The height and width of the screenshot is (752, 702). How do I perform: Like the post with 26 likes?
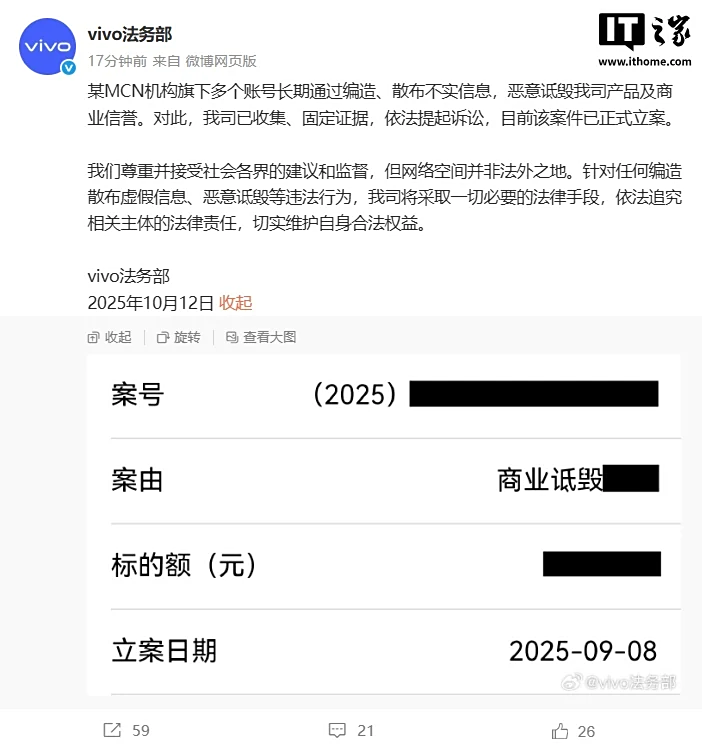(574, 731)
